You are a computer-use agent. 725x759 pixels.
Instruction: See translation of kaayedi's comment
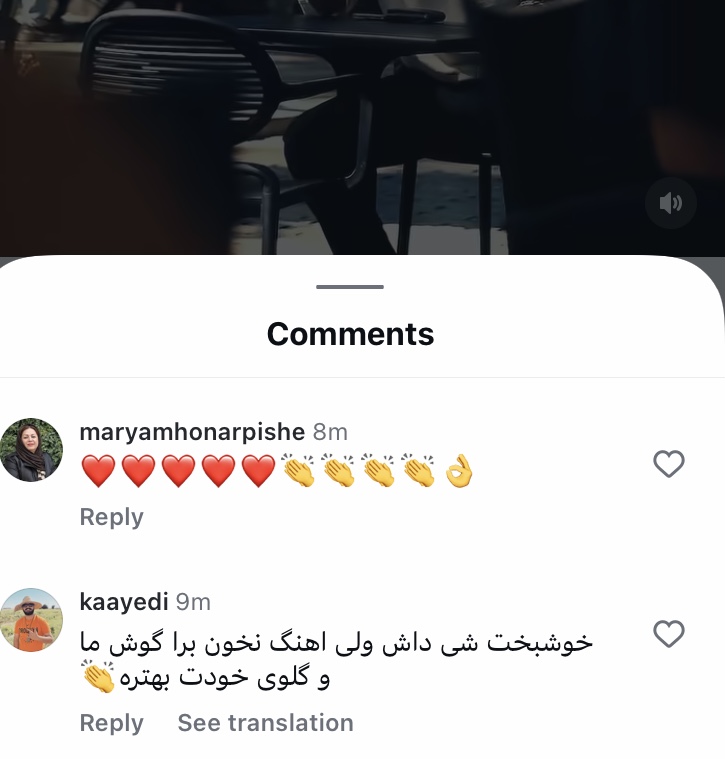[265, 723]
